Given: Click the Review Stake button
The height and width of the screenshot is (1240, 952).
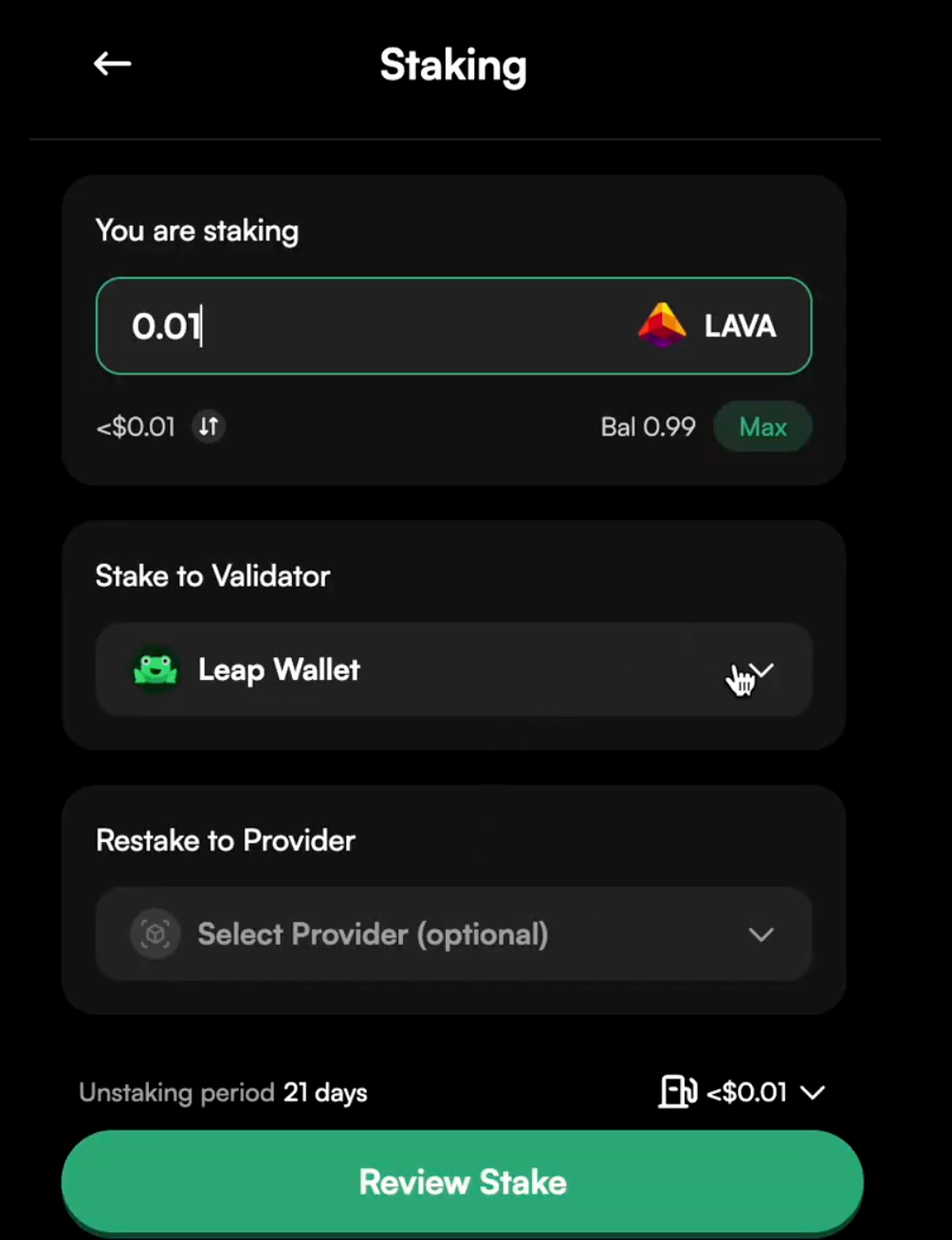Looking at the screenshot, I should (x=462, y=1181).
